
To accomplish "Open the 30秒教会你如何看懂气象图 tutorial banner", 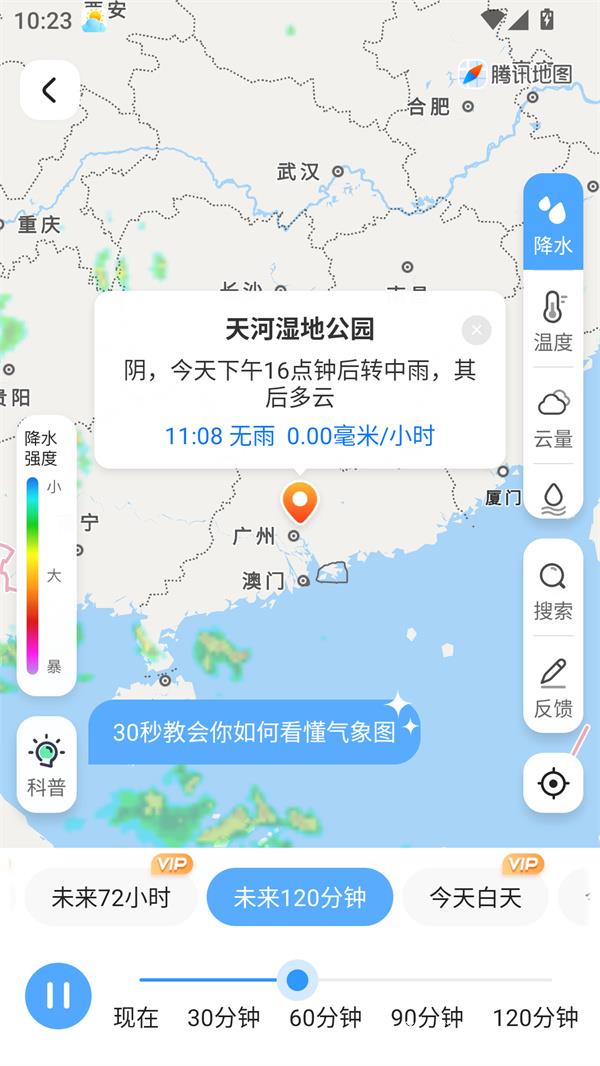I will (x=254, y=732).
